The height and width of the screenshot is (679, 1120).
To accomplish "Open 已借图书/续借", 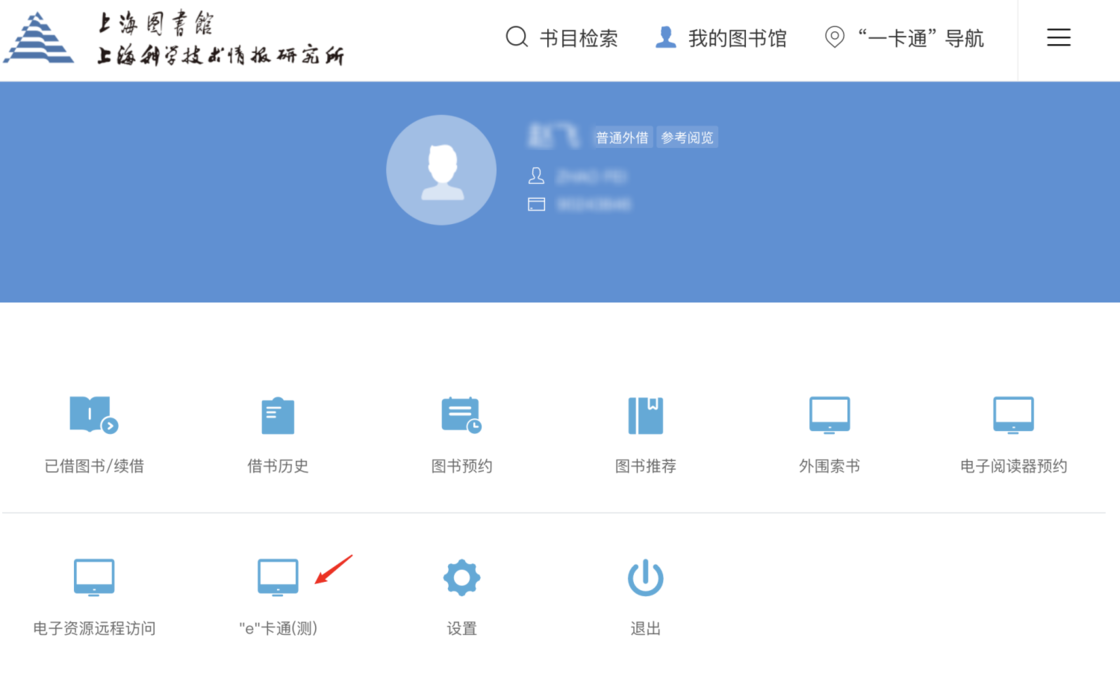I will click(x=94, y=432).
